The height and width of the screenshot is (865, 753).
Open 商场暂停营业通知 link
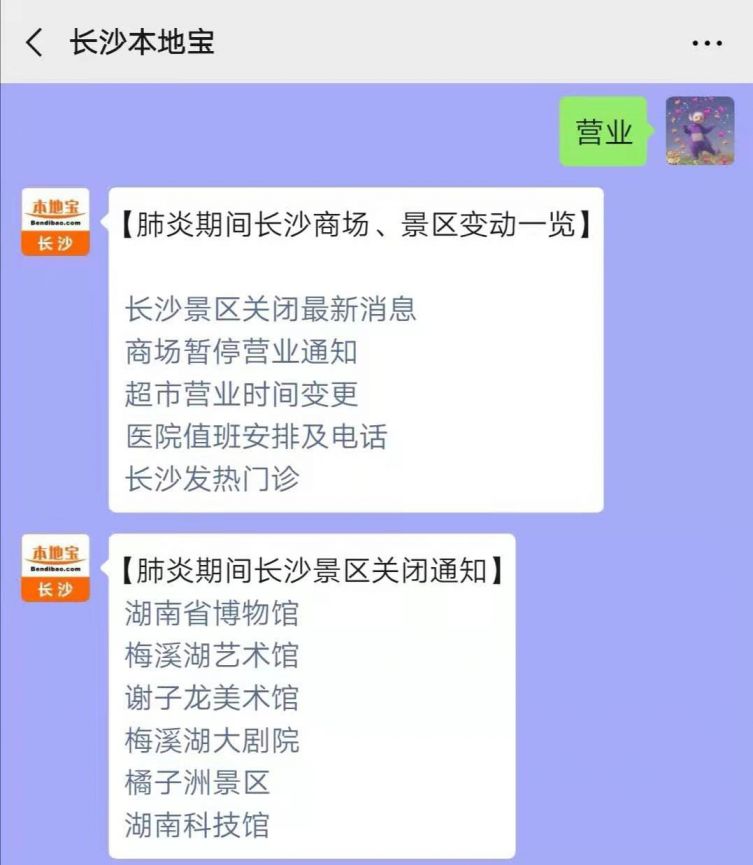click(x=241, y=351)
